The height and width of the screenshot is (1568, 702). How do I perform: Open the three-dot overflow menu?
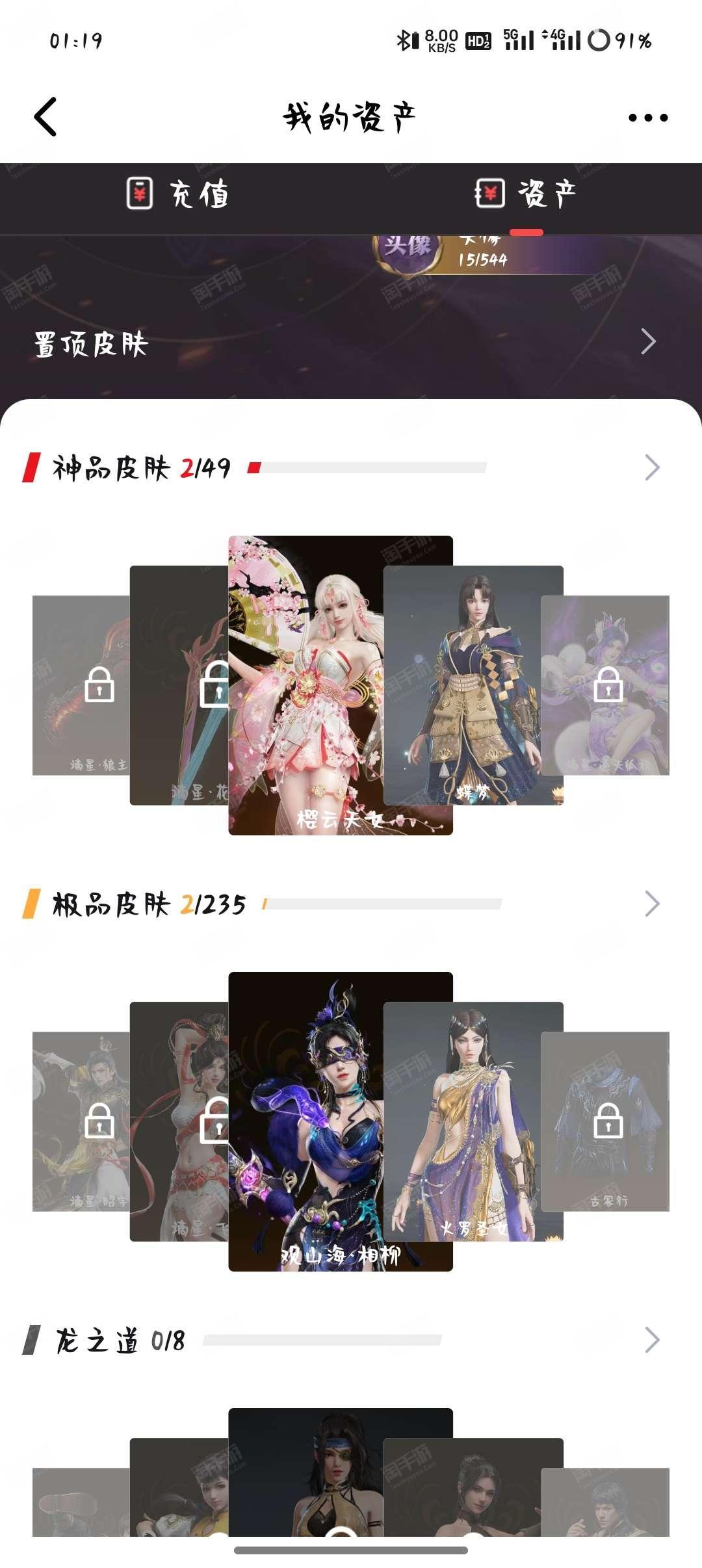click(x=647, y=118)
